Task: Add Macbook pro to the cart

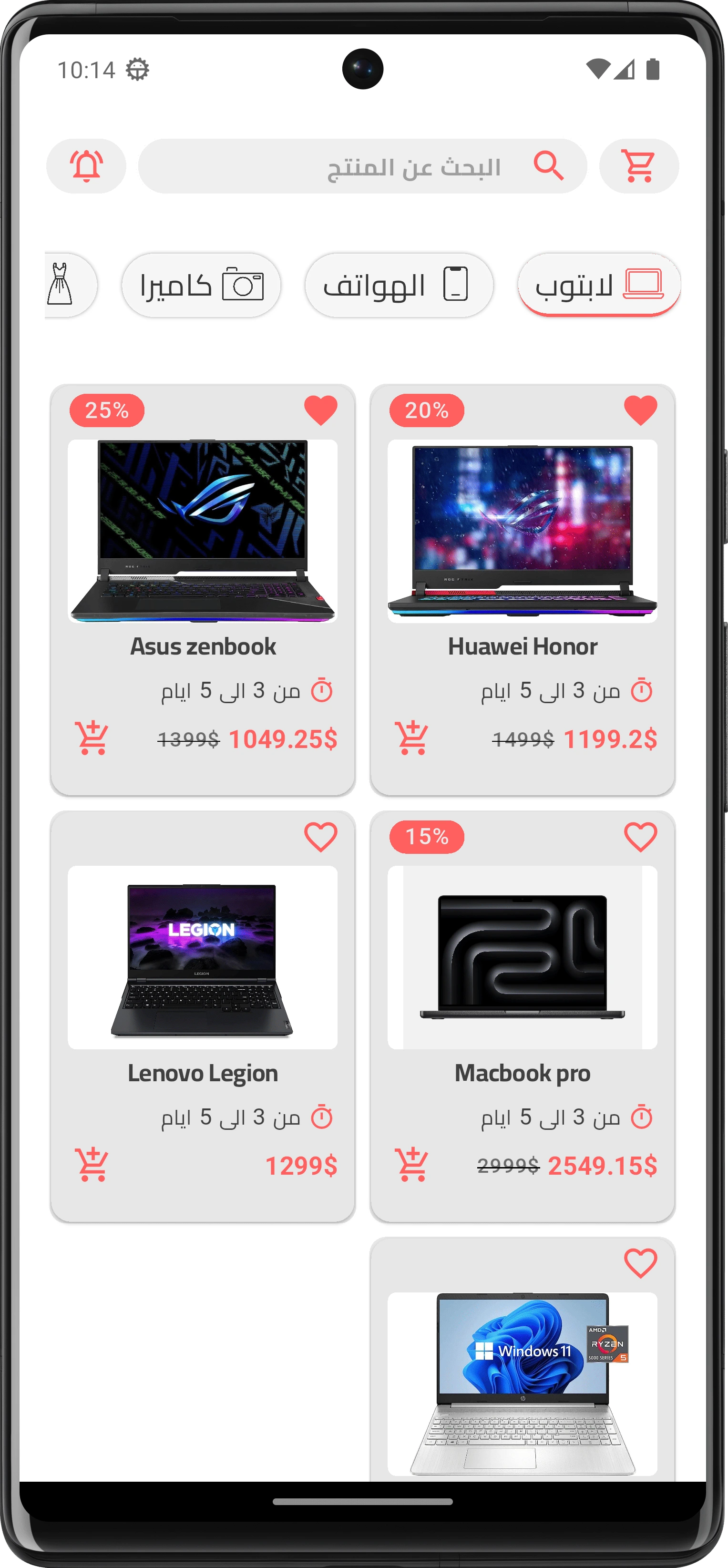Action: pyautogui.click(x=412, y=1164)
